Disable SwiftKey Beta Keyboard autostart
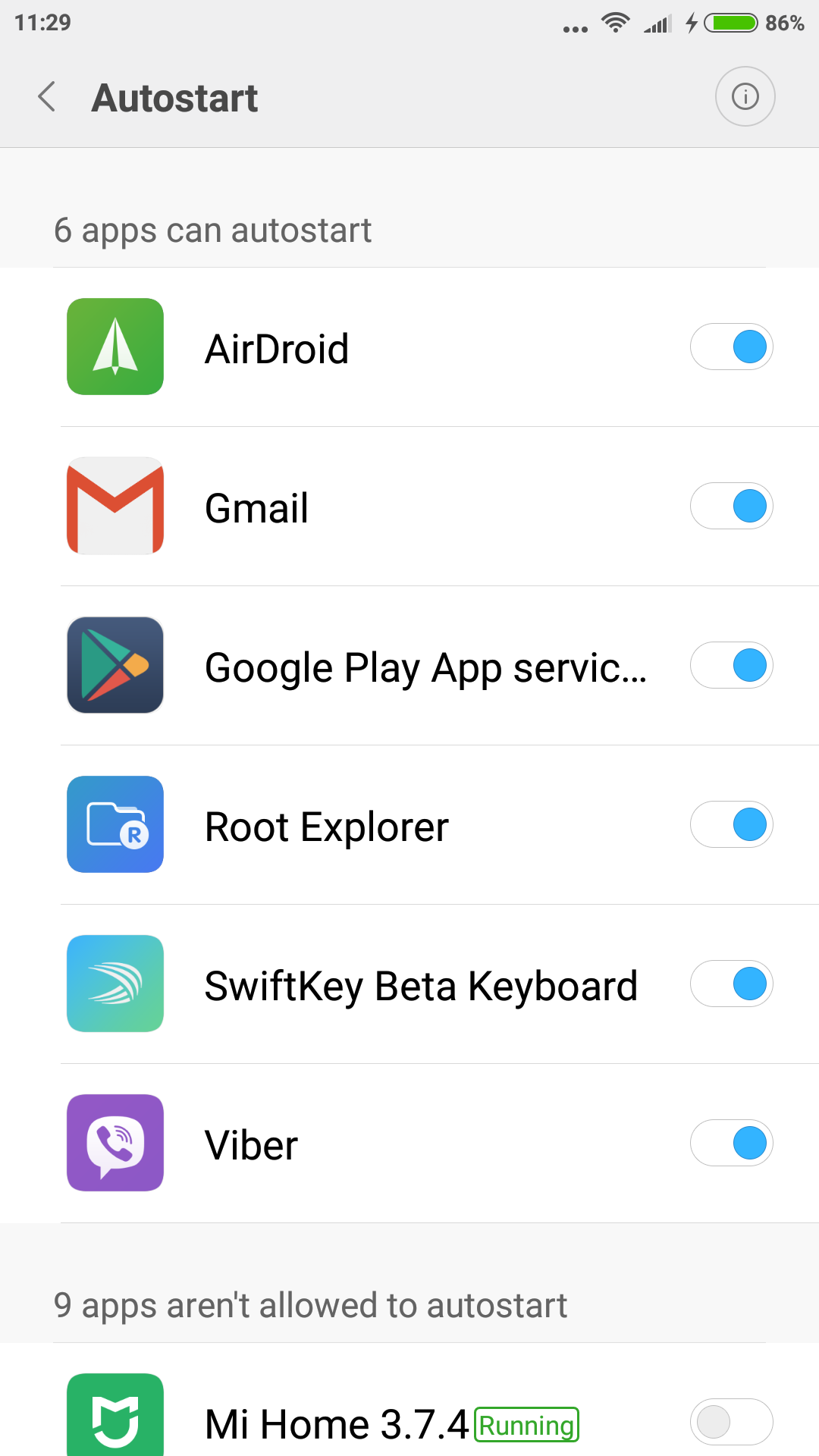 (731, 984)
